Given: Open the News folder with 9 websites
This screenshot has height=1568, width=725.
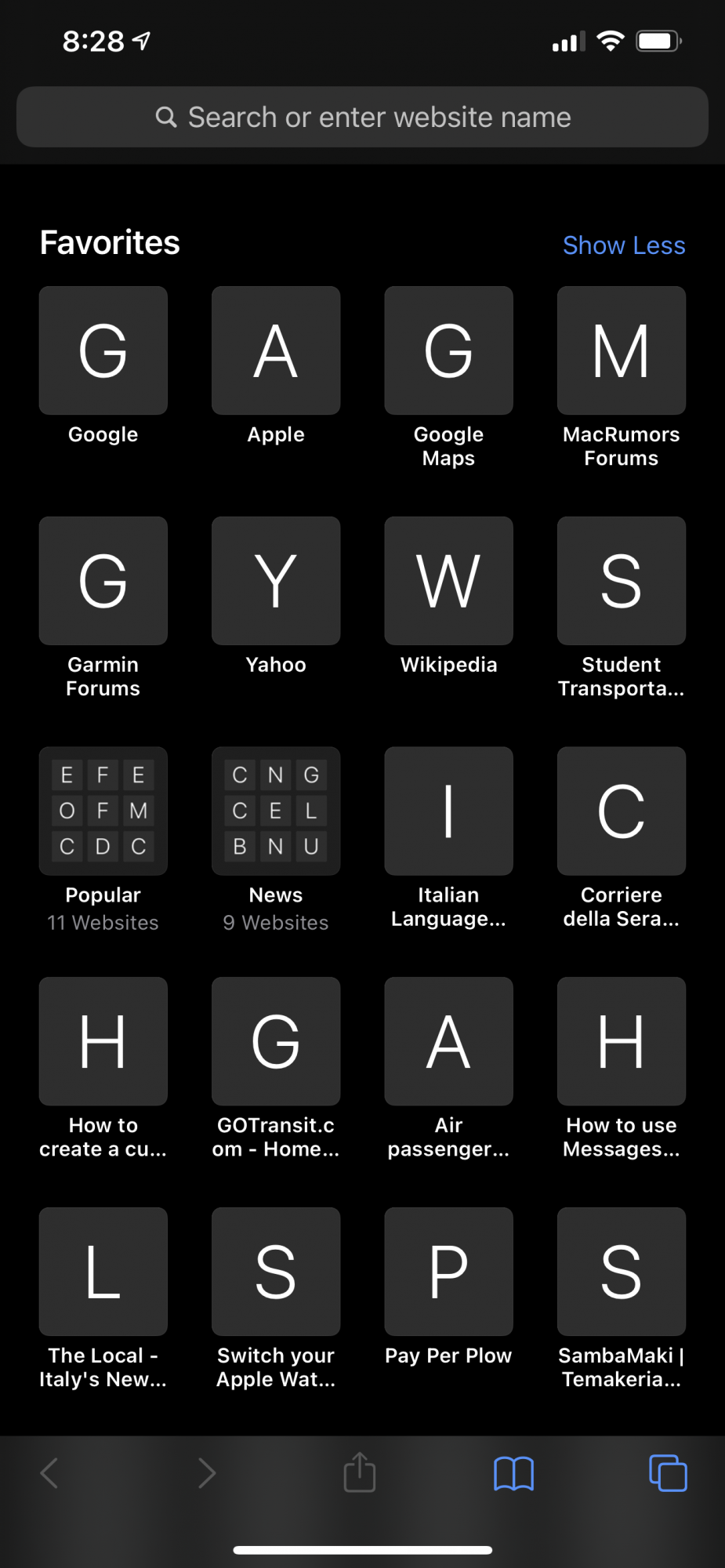Looking at the screenshot, I should point(276,811).
